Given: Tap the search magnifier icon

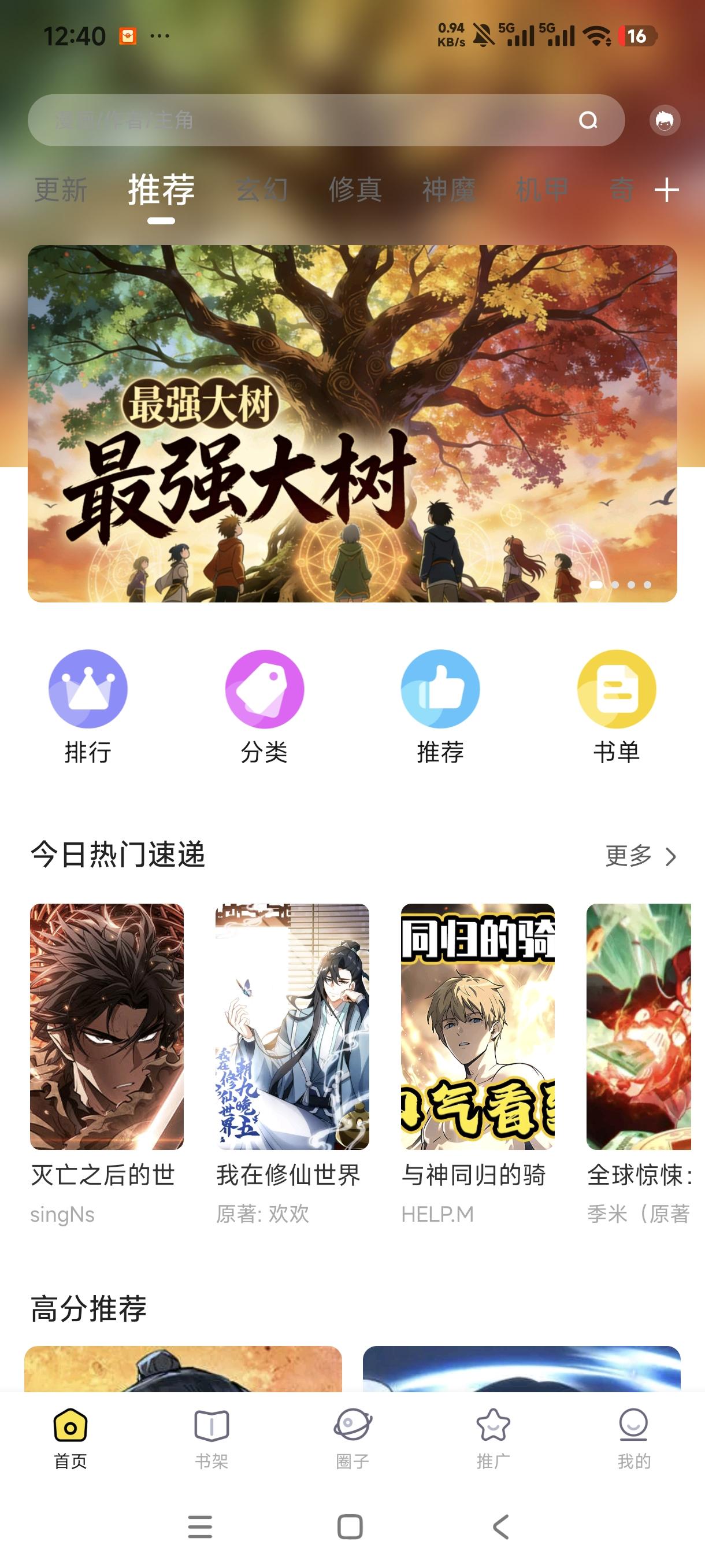Looking at the screenshot, I should 587,120.
